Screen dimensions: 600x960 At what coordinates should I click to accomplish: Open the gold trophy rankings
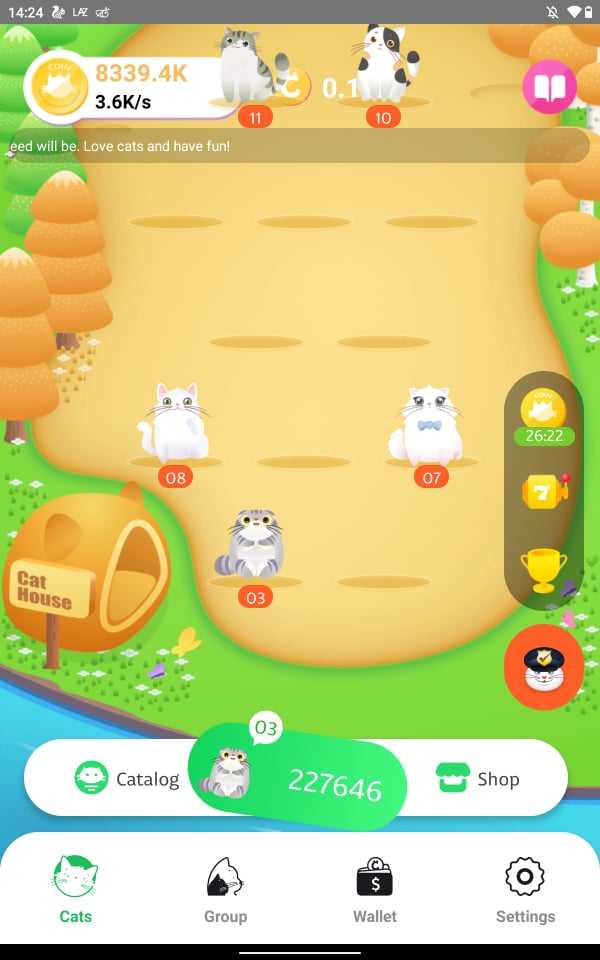(543, 571)
